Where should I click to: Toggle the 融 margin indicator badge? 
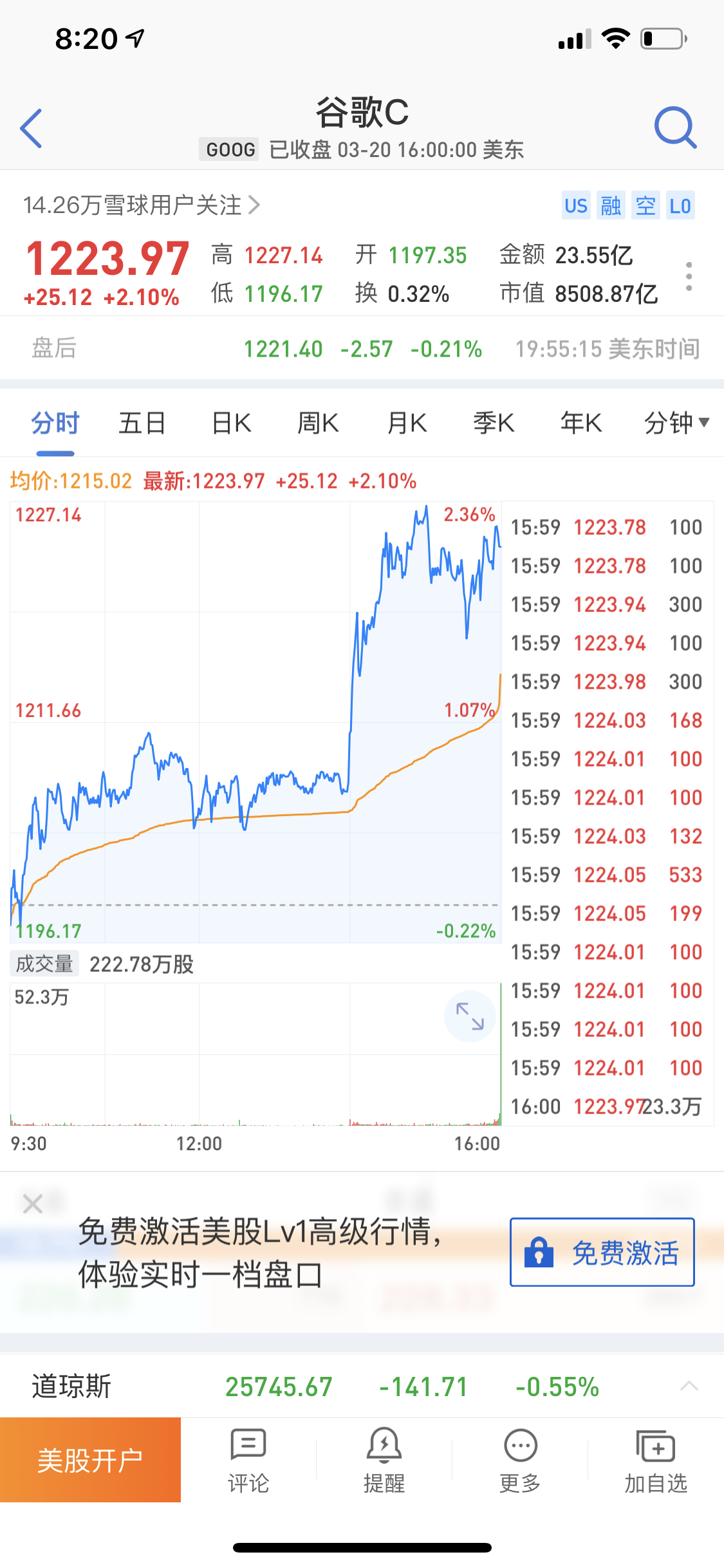point(611,205)
